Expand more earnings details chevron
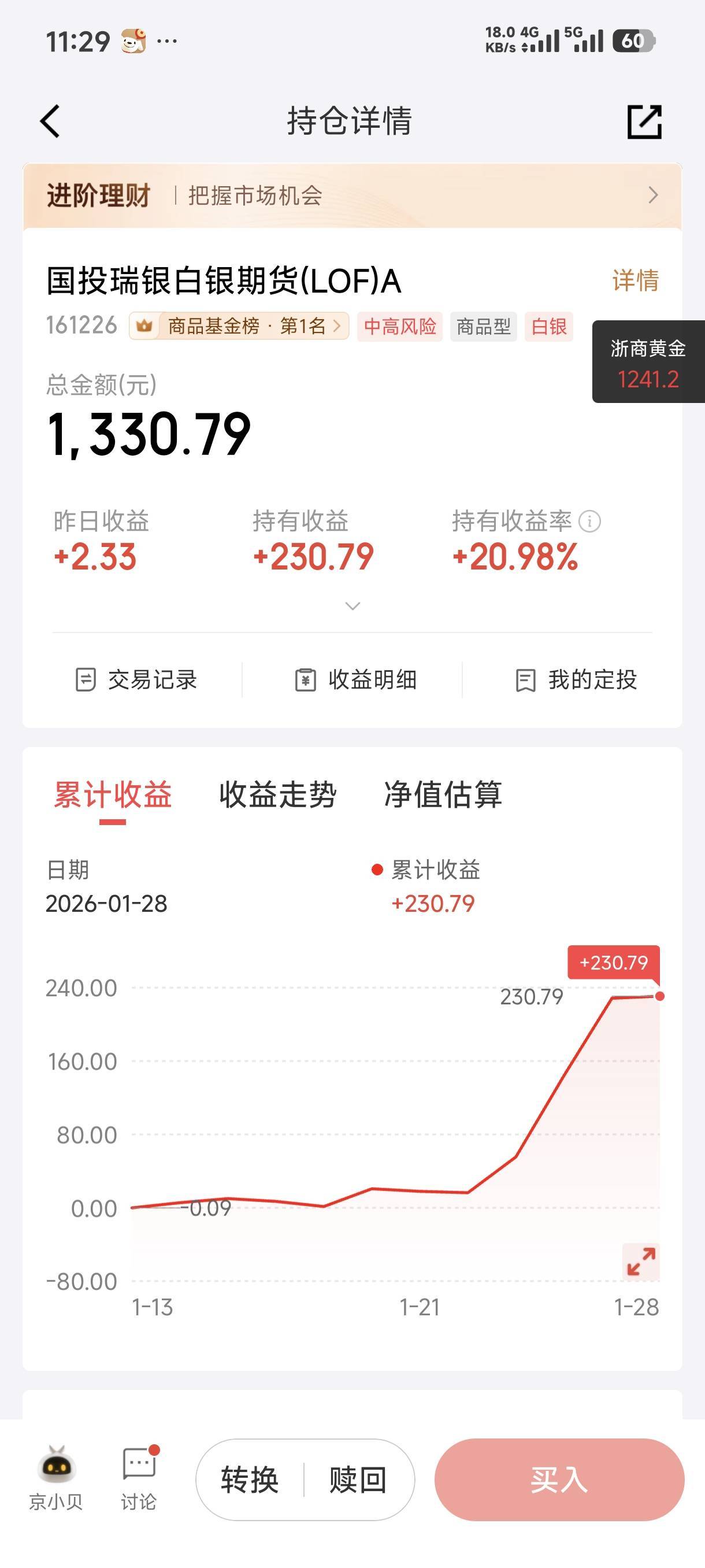The width and height of the screenshot is (705, 1568). [x=352, y=606]
